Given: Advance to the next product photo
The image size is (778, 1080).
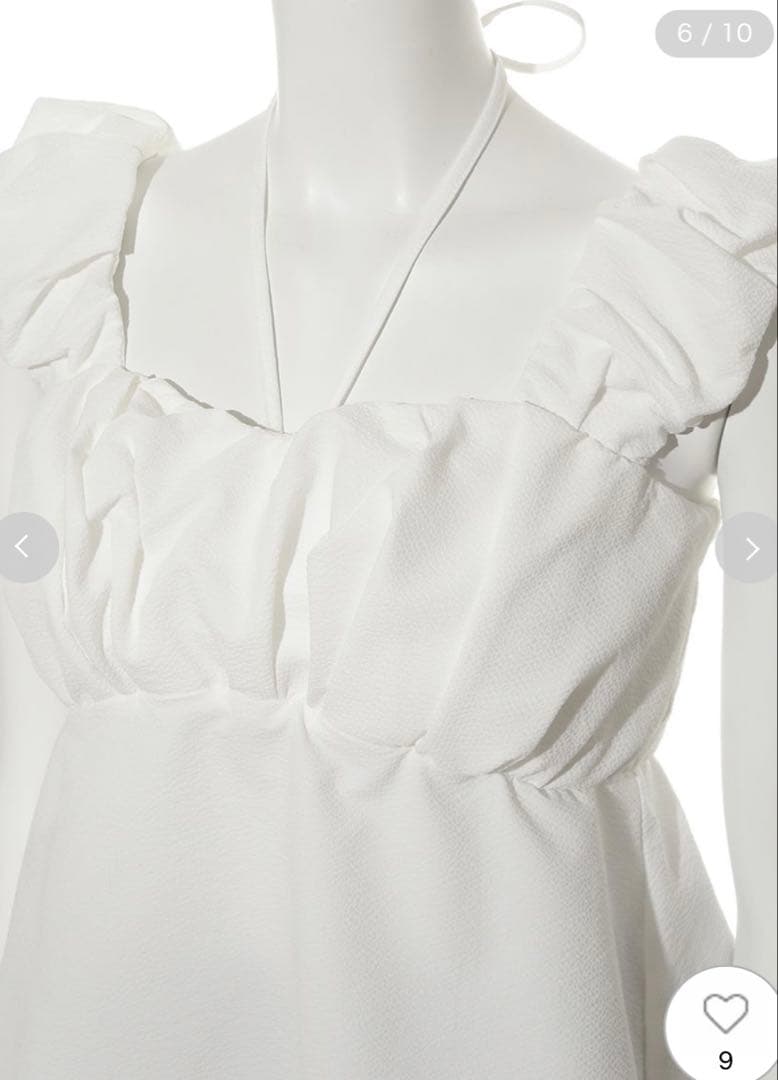Looking at the screenshot, I should pos(752,548).
